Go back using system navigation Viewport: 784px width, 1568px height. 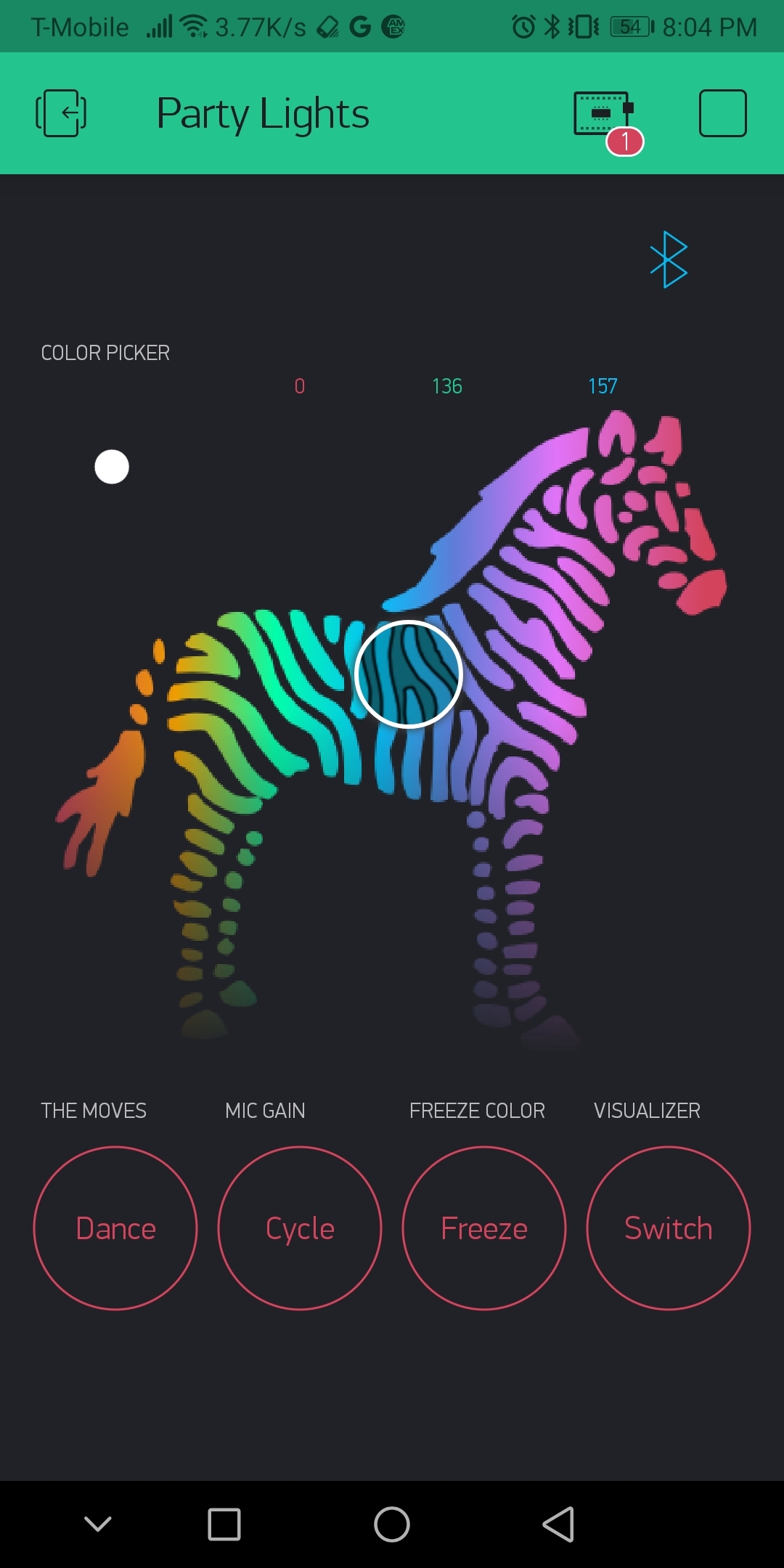tap(558, 1524)
